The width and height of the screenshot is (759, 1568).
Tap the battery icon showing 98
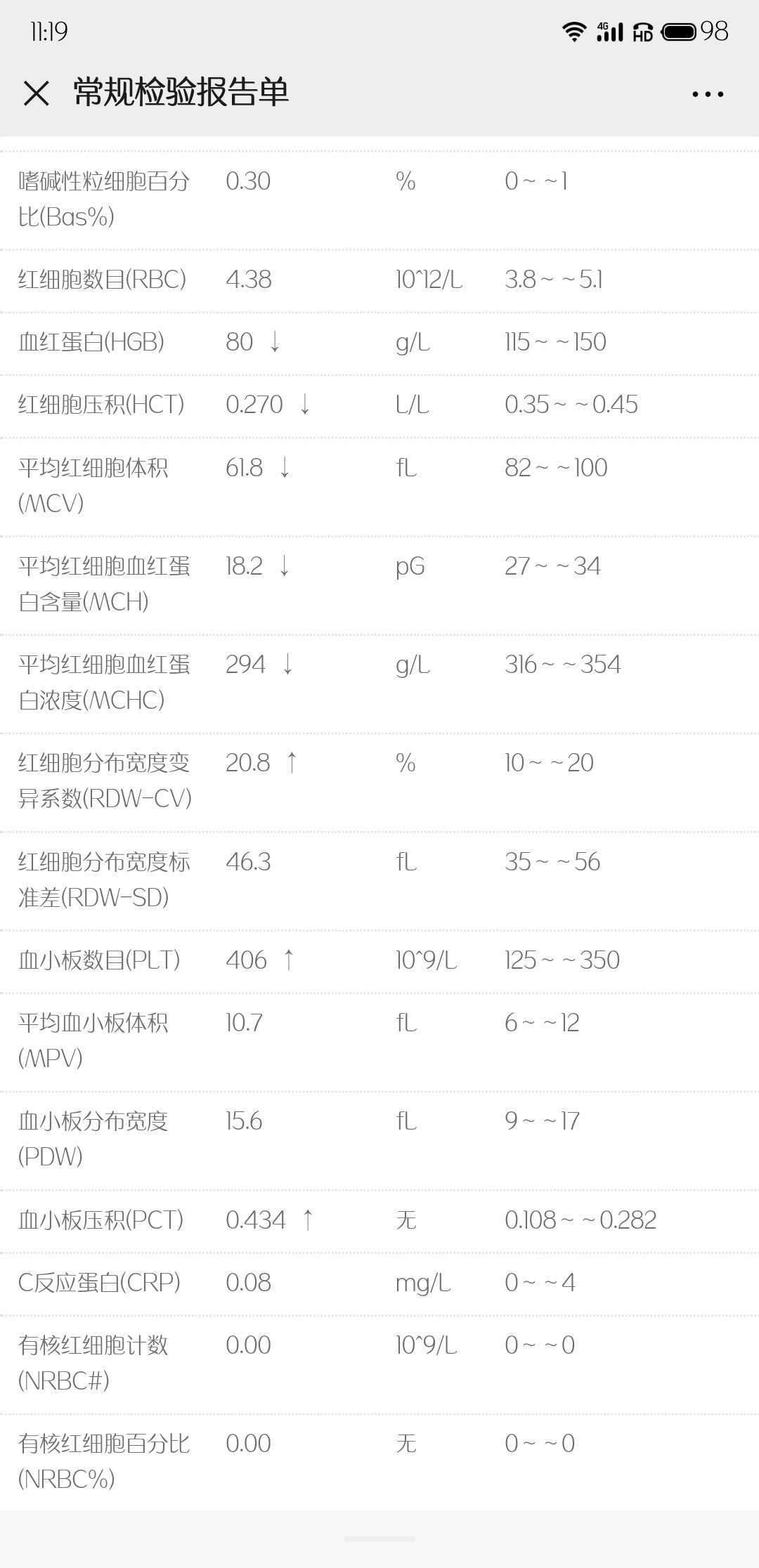click(679, 31)
